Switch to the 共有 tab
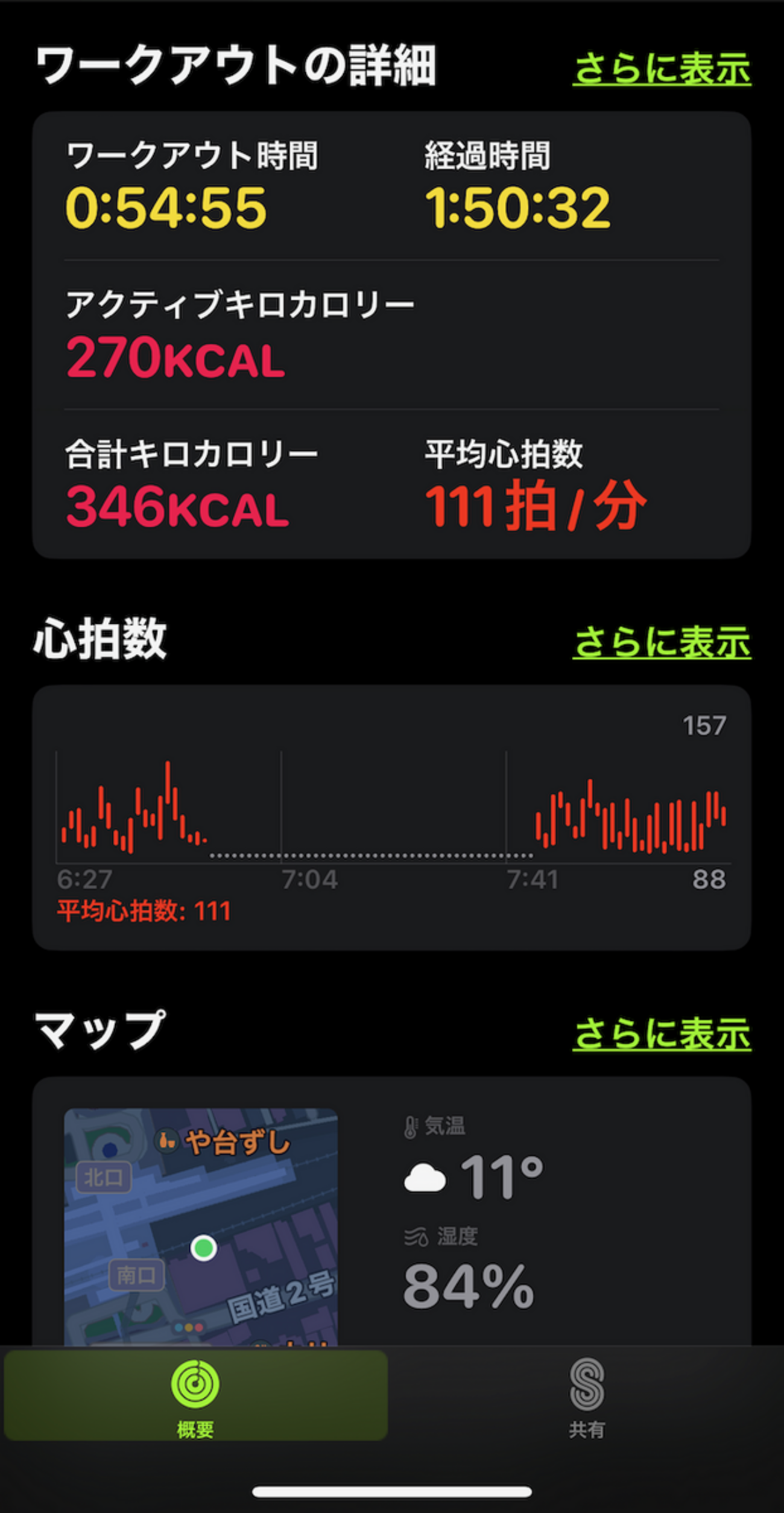784x1513 pixels. click(x=586, y=1397)
